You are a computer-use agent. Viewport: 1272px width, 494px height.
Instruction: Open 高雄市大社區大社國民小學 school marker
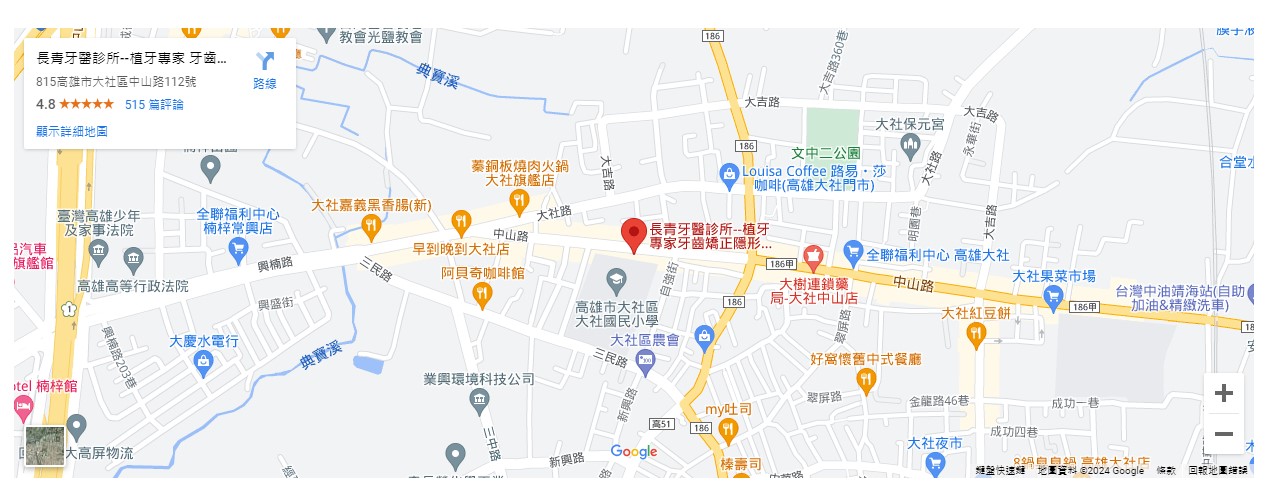point(617,277)
